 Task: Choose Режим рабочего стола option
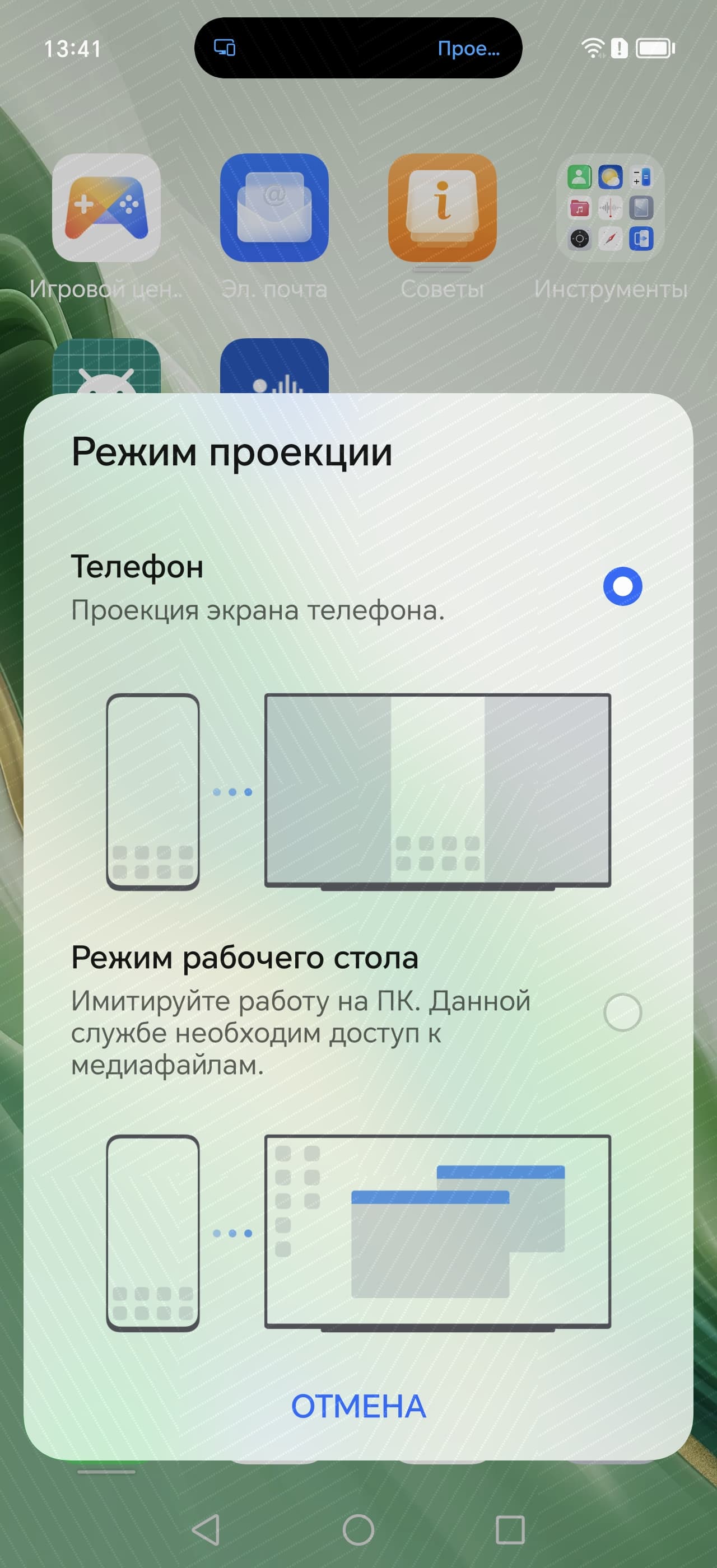click(621, 1012)
